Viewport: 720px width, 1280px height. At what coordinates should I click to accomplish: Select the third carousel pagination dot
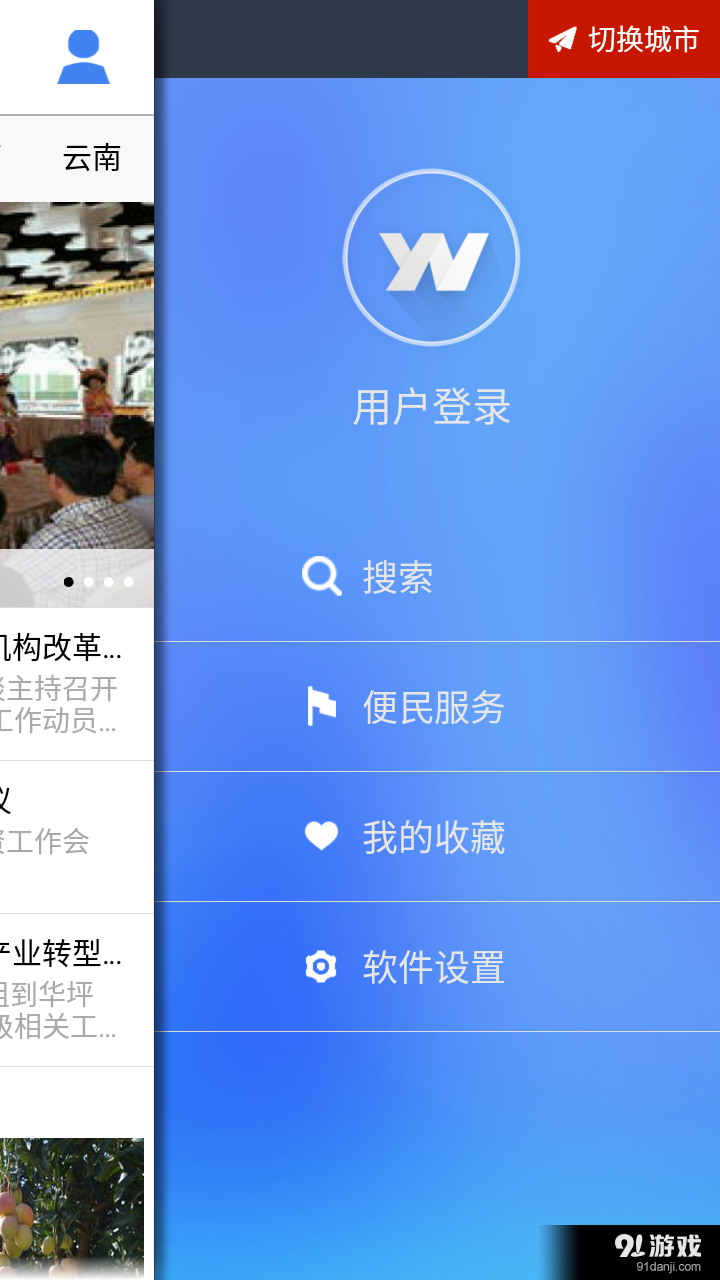click(x=108, y=581)
